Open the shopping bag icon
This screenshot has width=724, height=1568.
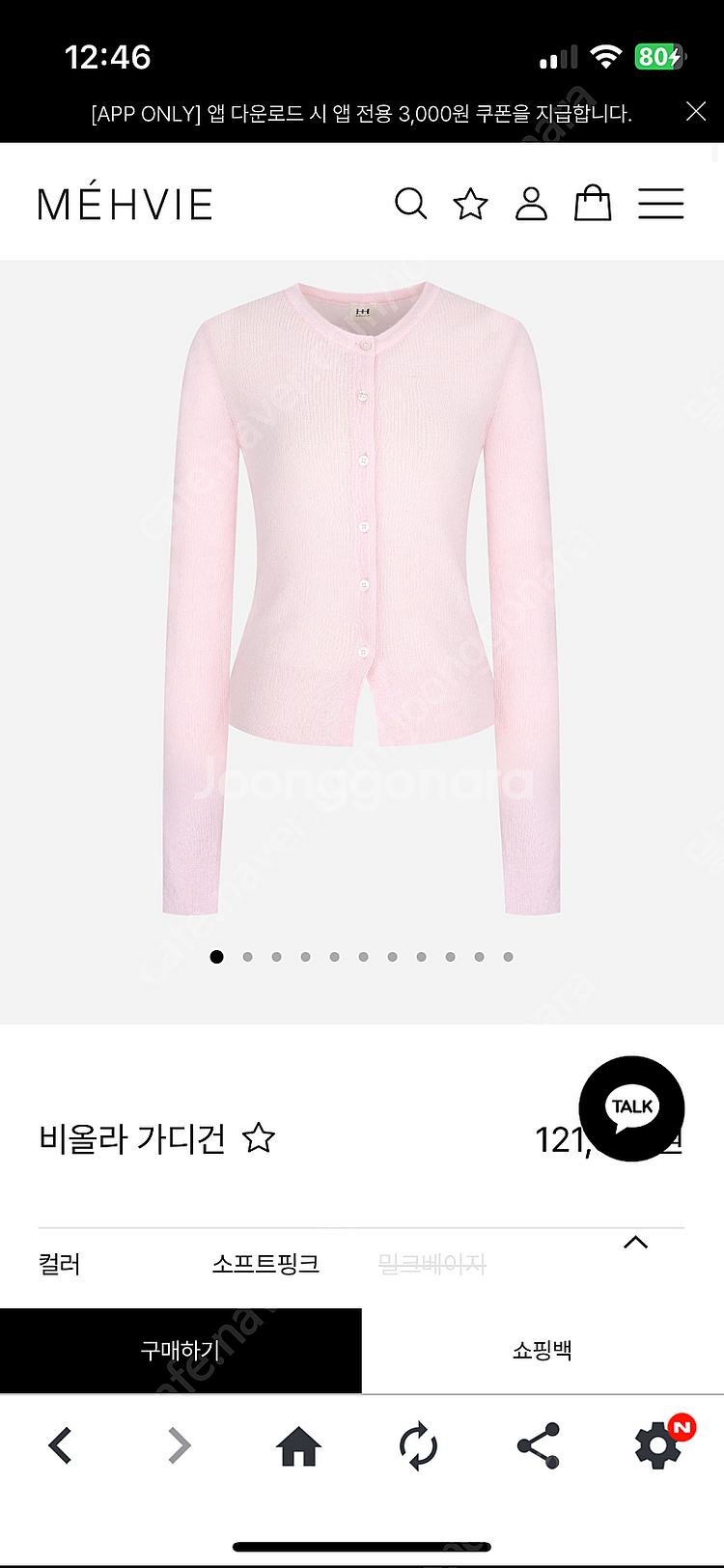tap(593, 203)
